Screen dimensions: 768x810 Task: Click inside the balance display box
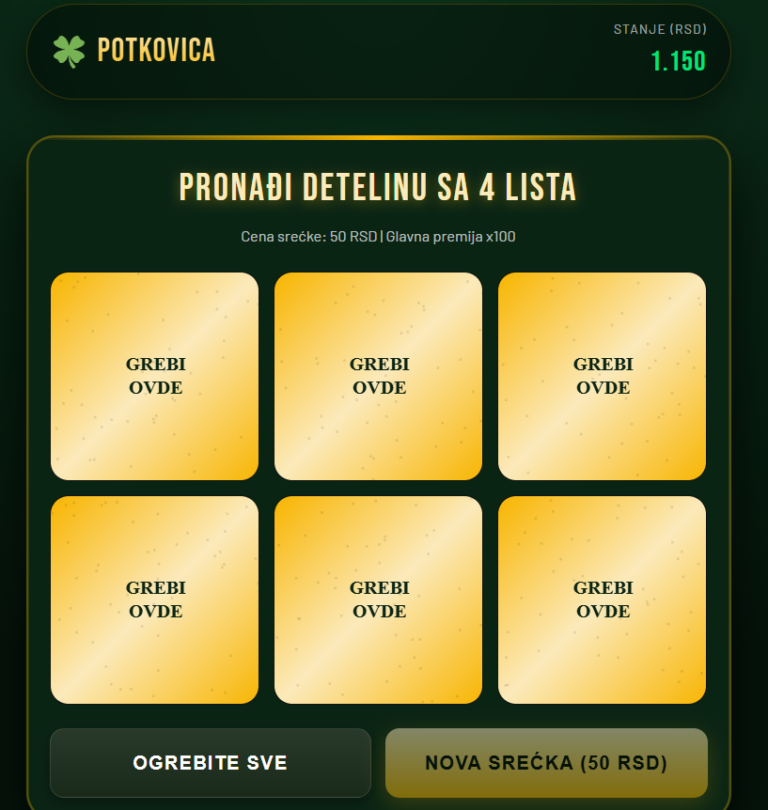coord(660,47)
